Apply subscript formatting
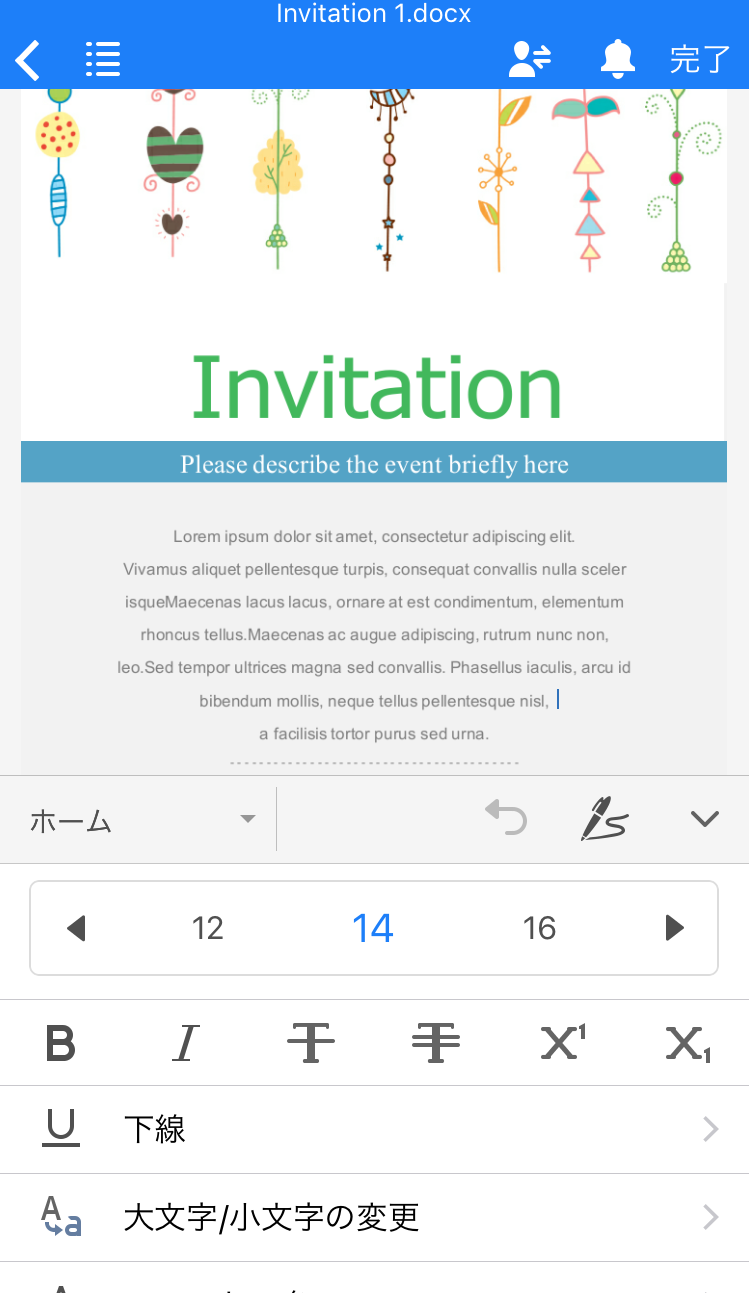This screenshot has width=749, height=1295. [688, 1045]
